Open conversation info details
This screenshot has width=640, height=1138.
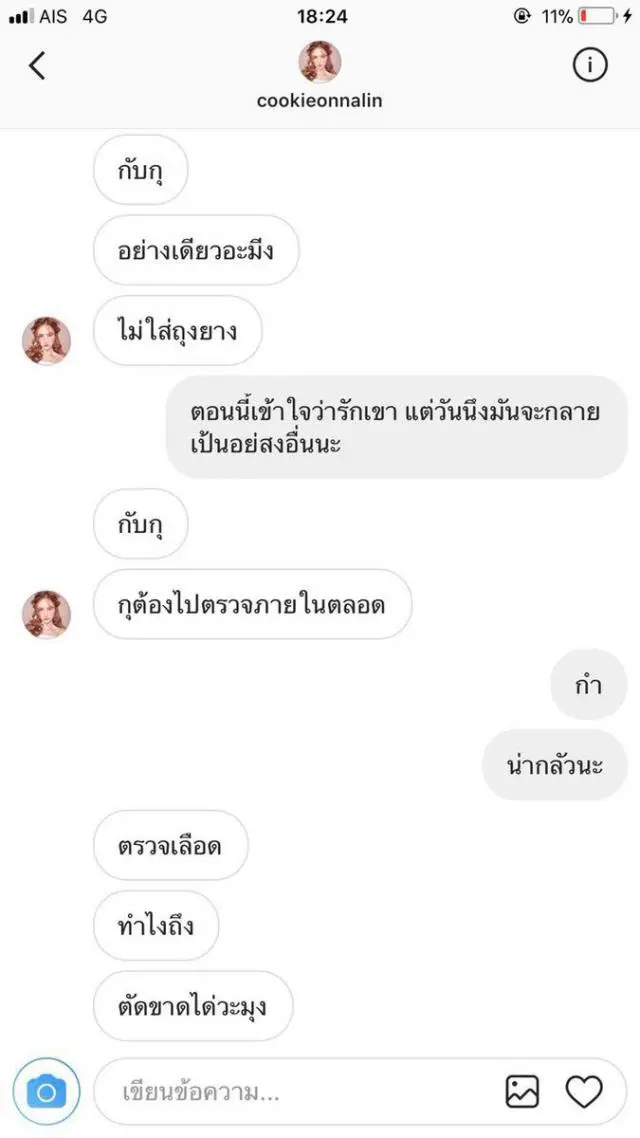pyautogui.click(x=590, y=66)
